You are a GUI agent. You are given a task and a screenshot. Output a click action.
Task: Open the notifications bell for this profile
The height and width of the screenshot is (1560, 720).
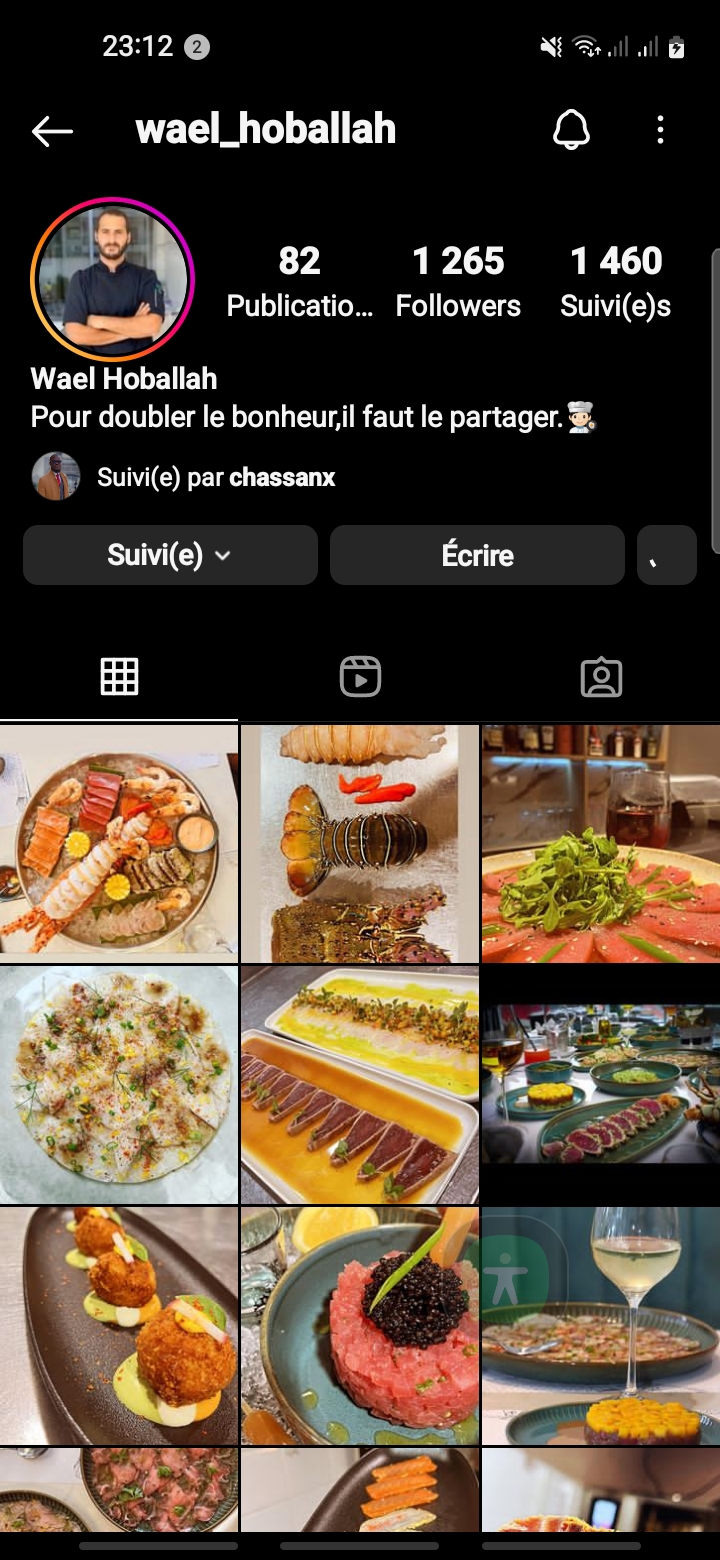click(571, 130)
